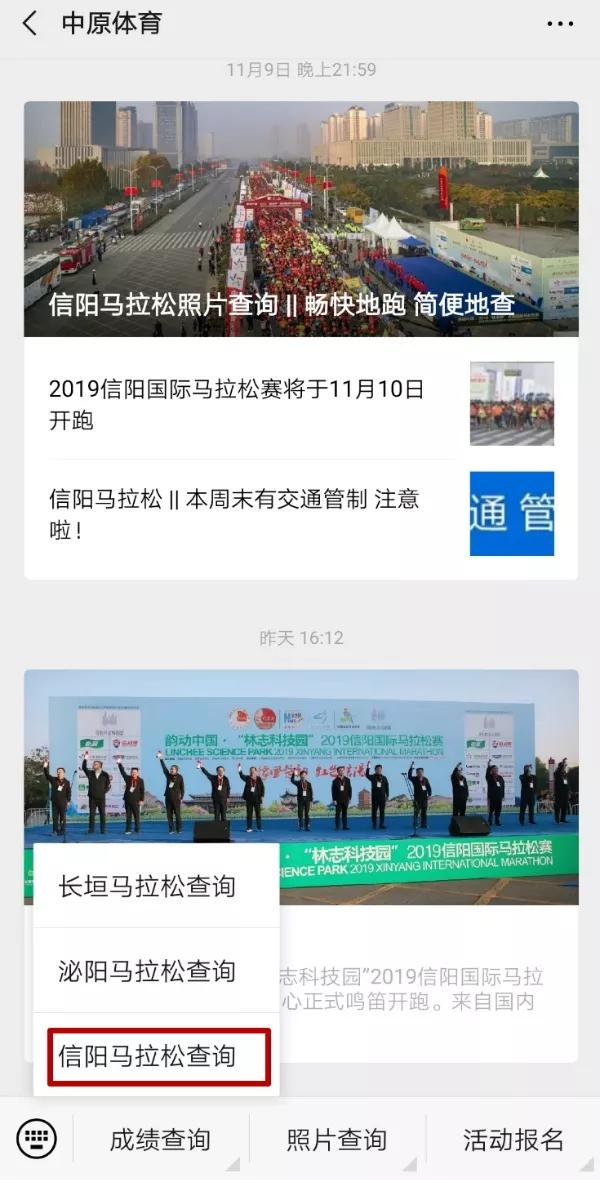The image size is (600, 1180).
Task: Go back from 中原体育 account page
Action: (29, 24)
